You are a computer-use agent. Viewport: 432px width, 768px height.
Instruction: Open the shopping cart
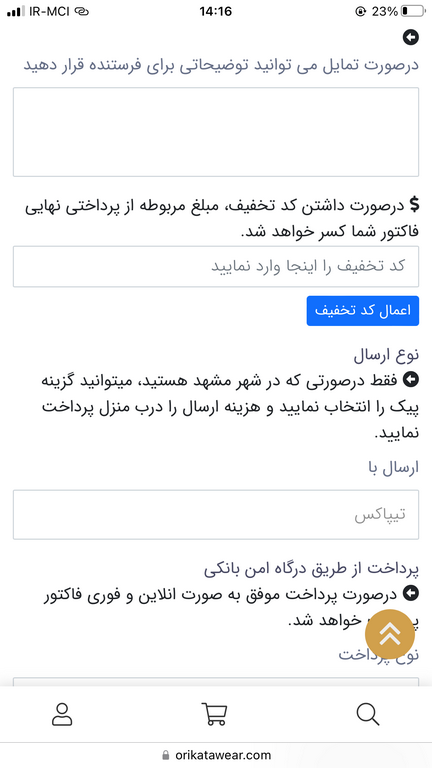[214, 714]
